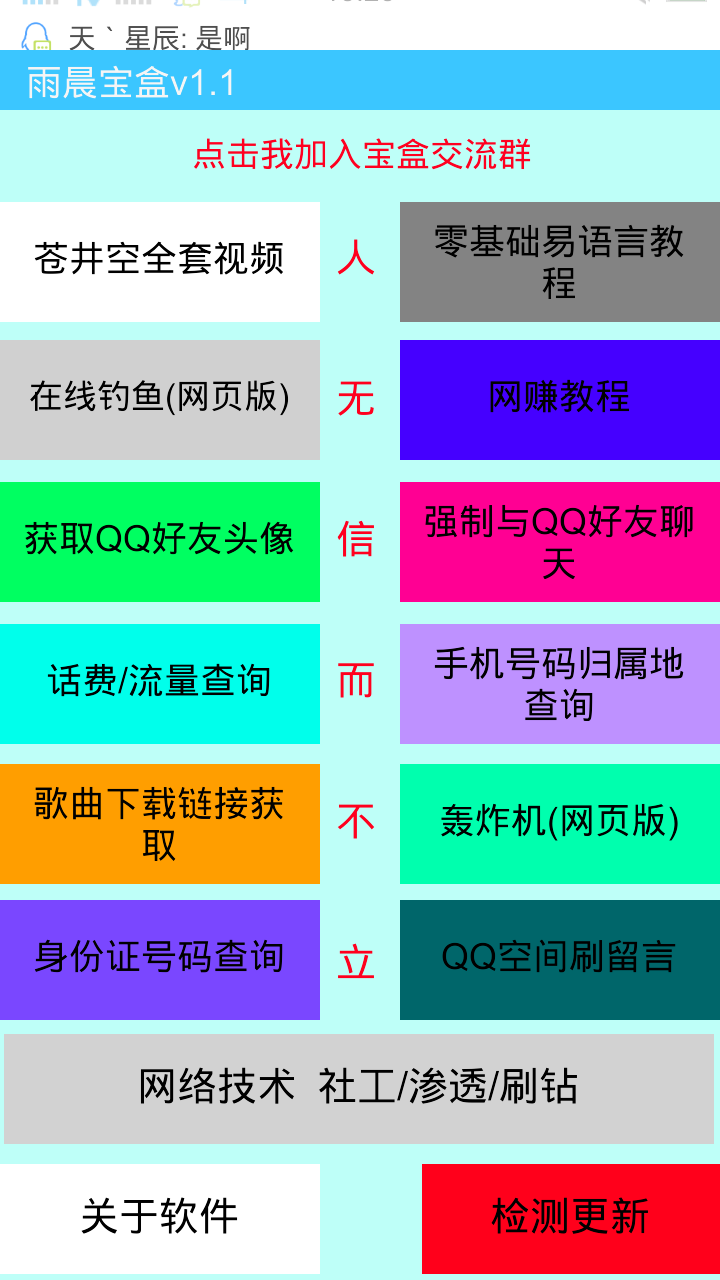The width and height of the screenshot is (720, 1280).
Task: Open the 网赚教程 section
Action: pos(559,399)
